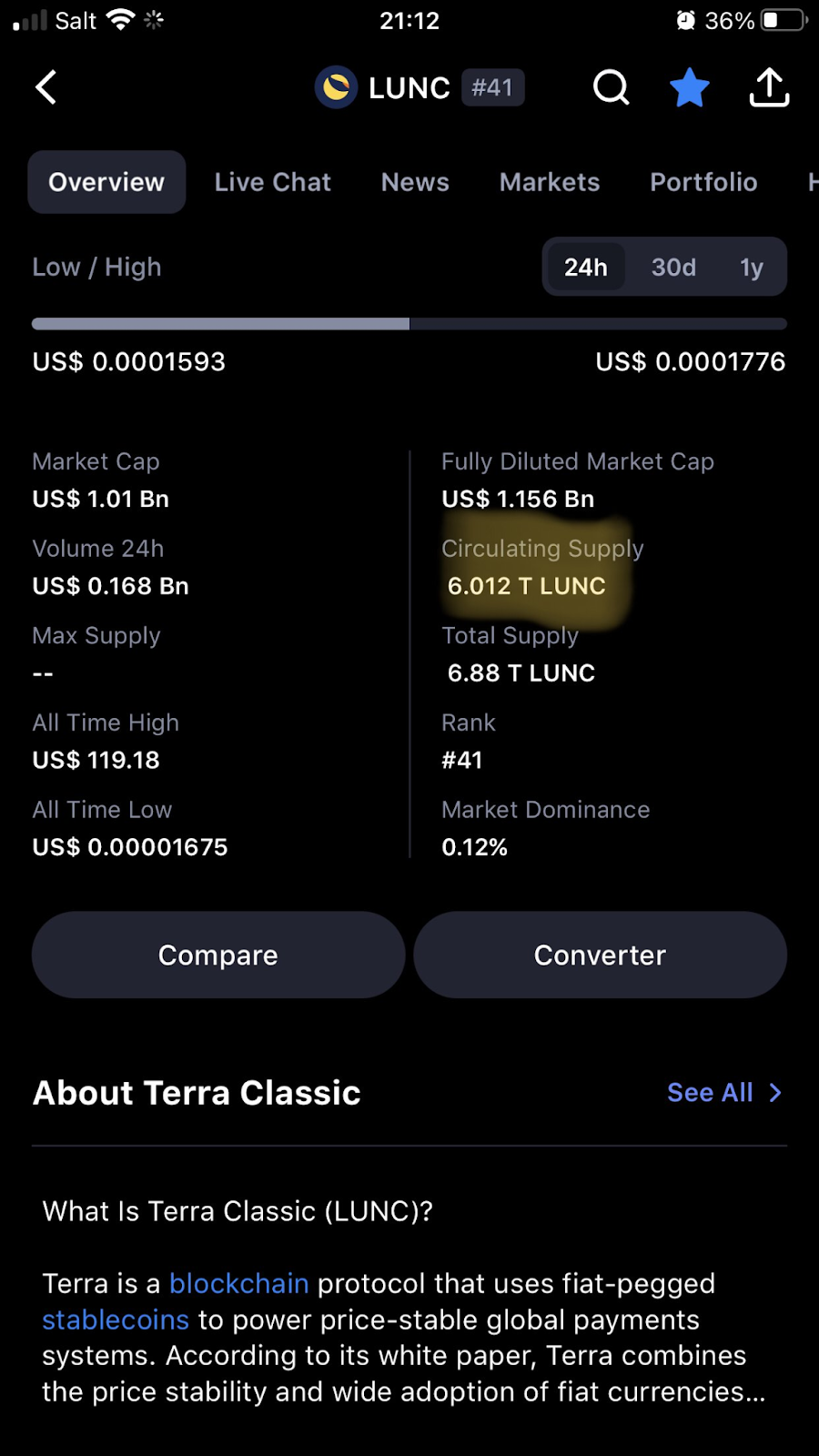Show the 1y low/high range
This screenshot has height=1456, width=819.
pyautogui.click(x=751, y=267)
